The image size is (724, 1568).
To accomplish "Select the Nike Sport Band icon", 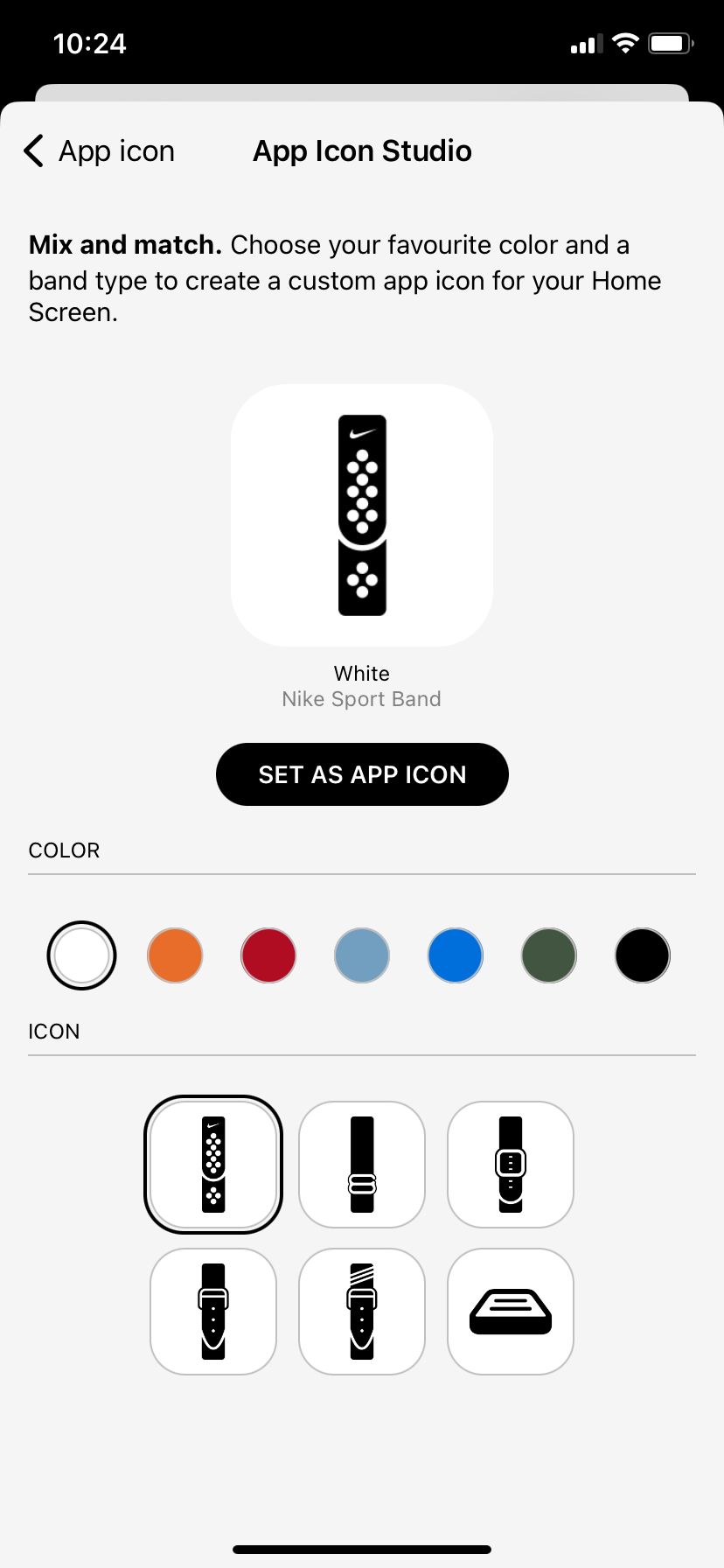I will [x=213, y=1165].
